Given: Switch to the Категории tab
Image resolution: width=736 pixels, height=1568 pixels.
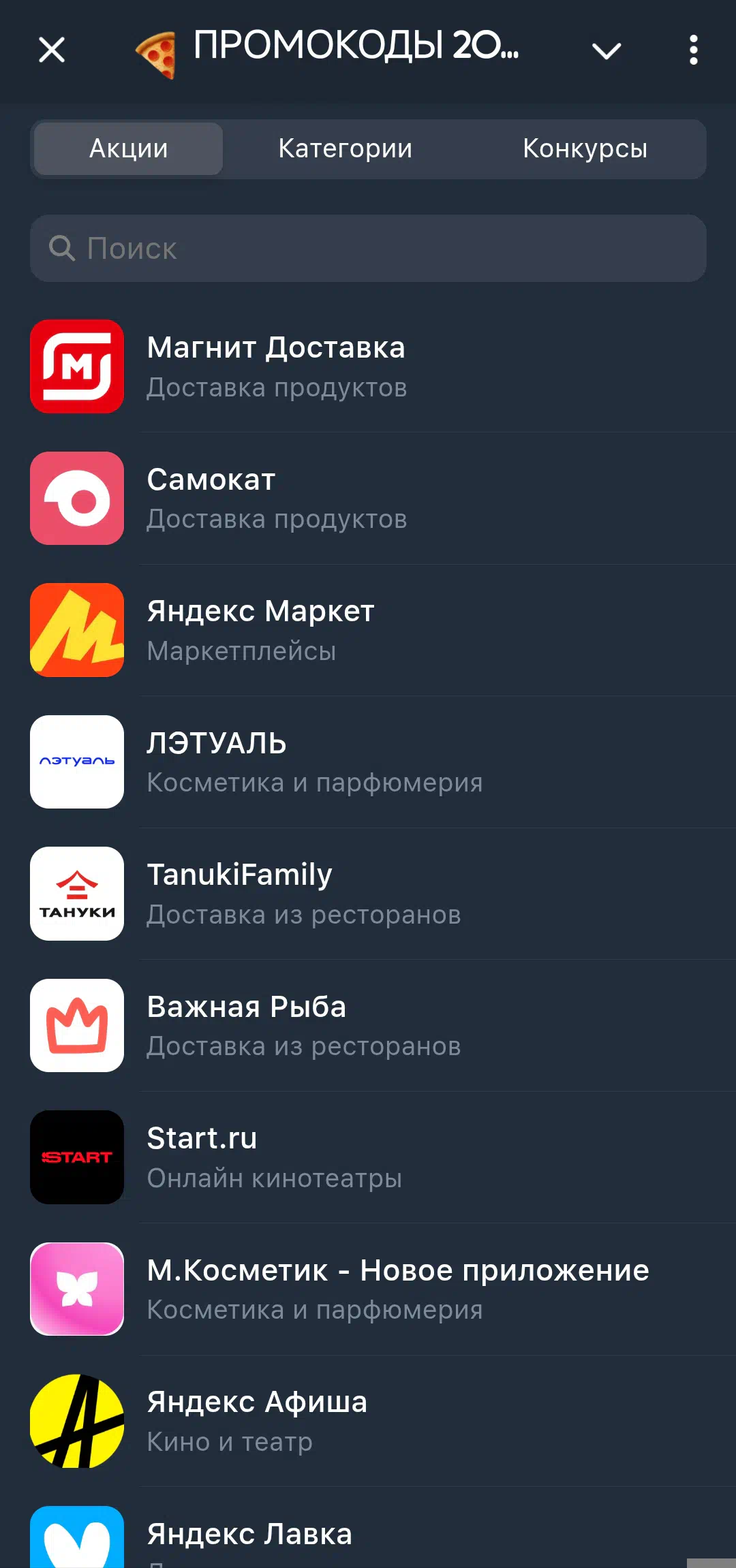Looking at the screenshot, I should click(x=346, y=148).
